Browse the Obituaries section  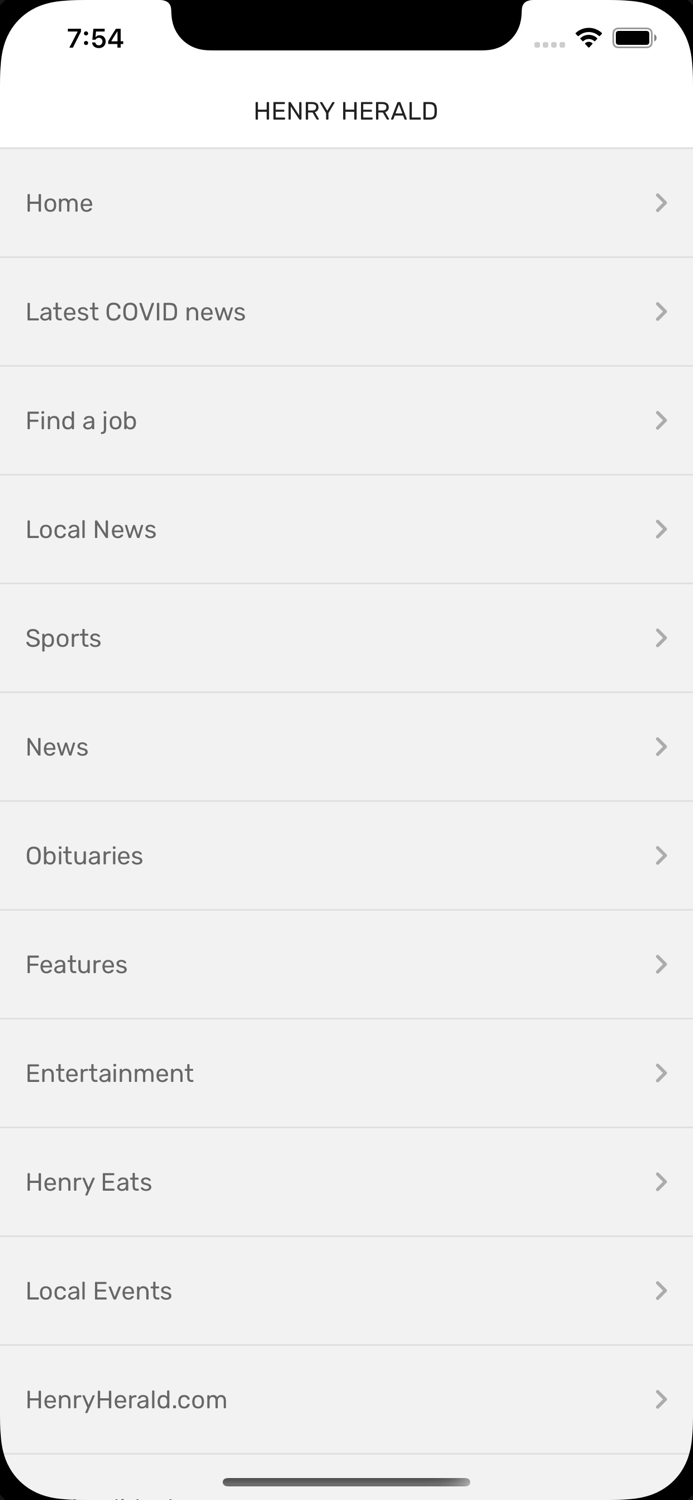[346, 856]
